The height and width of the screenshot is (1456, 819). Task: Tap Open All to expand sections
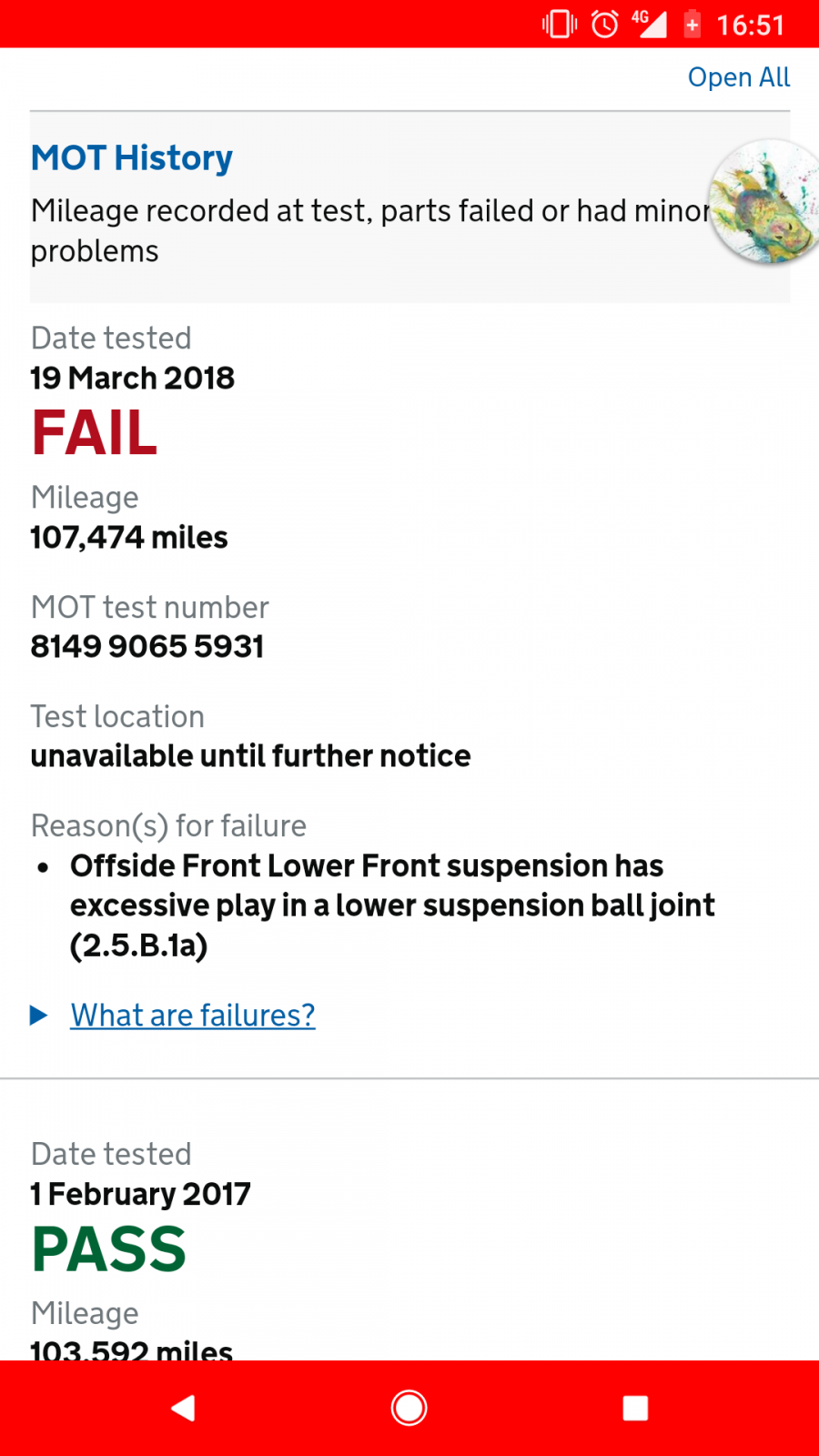[x=738, y=77]
